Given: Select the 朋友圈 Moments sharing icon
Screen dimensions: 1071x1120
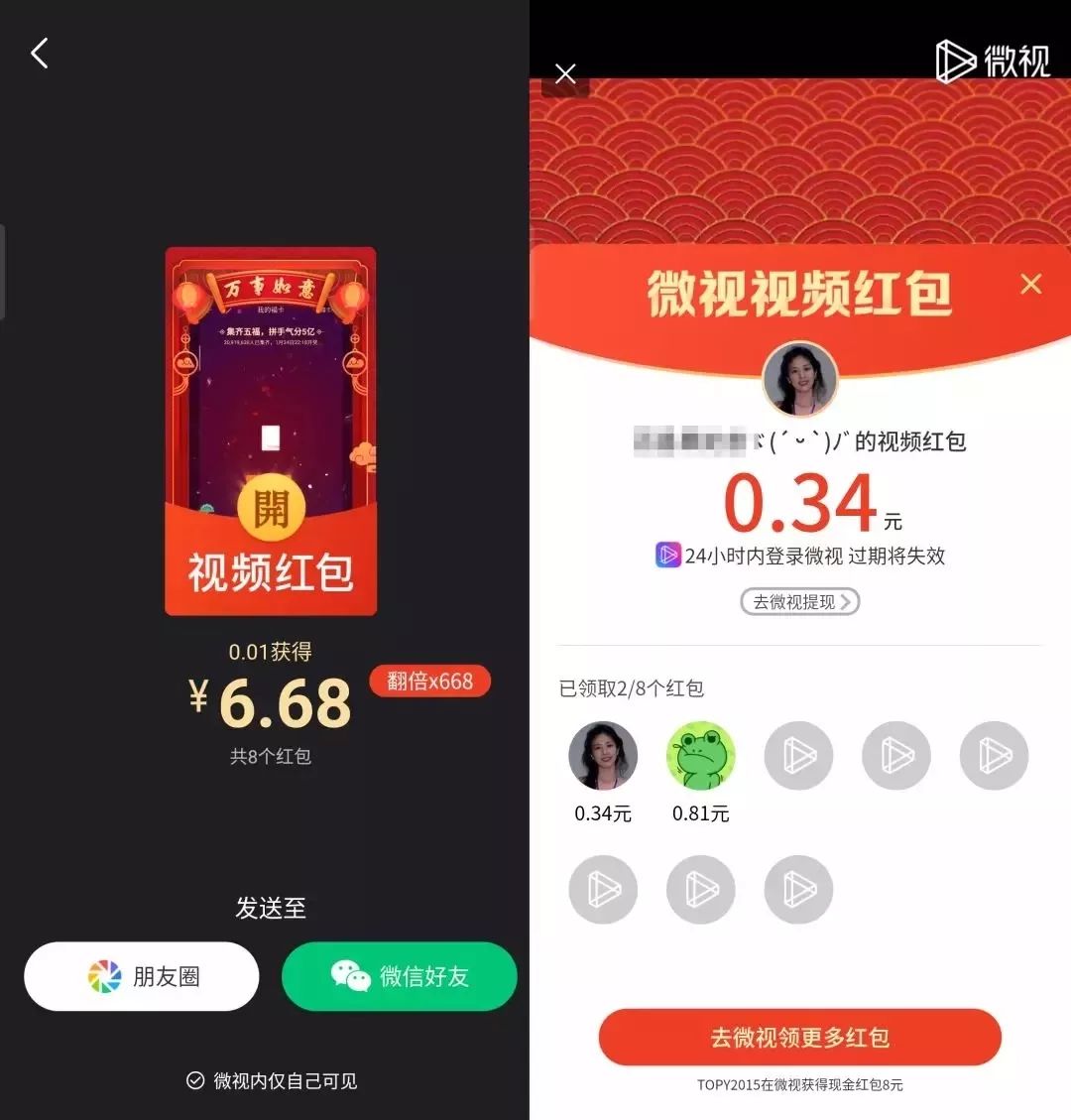Looking at the screenshot, I should 101,976.
